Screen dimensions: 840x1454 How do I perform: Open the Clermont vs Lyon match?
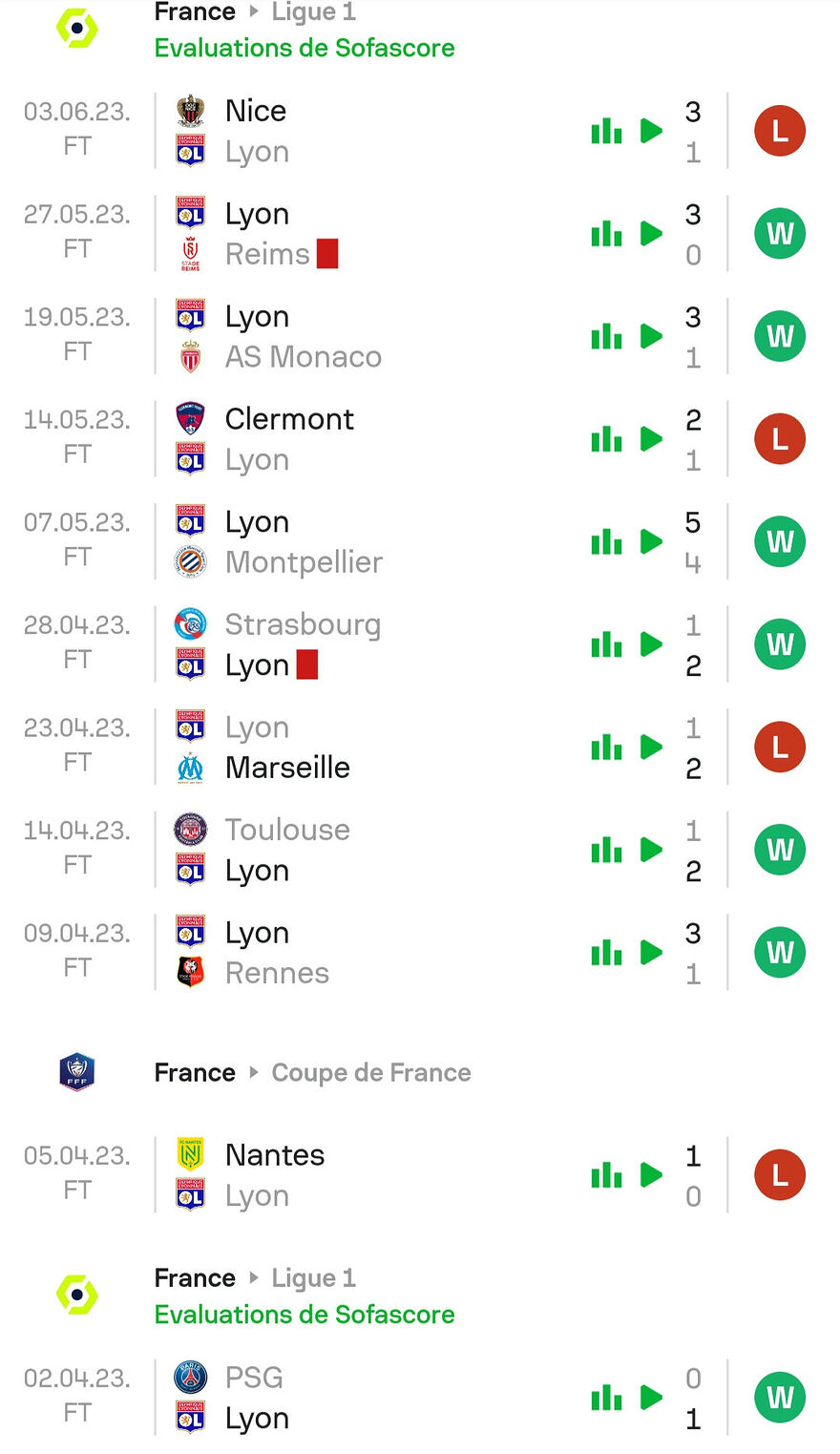pos(420,439)
